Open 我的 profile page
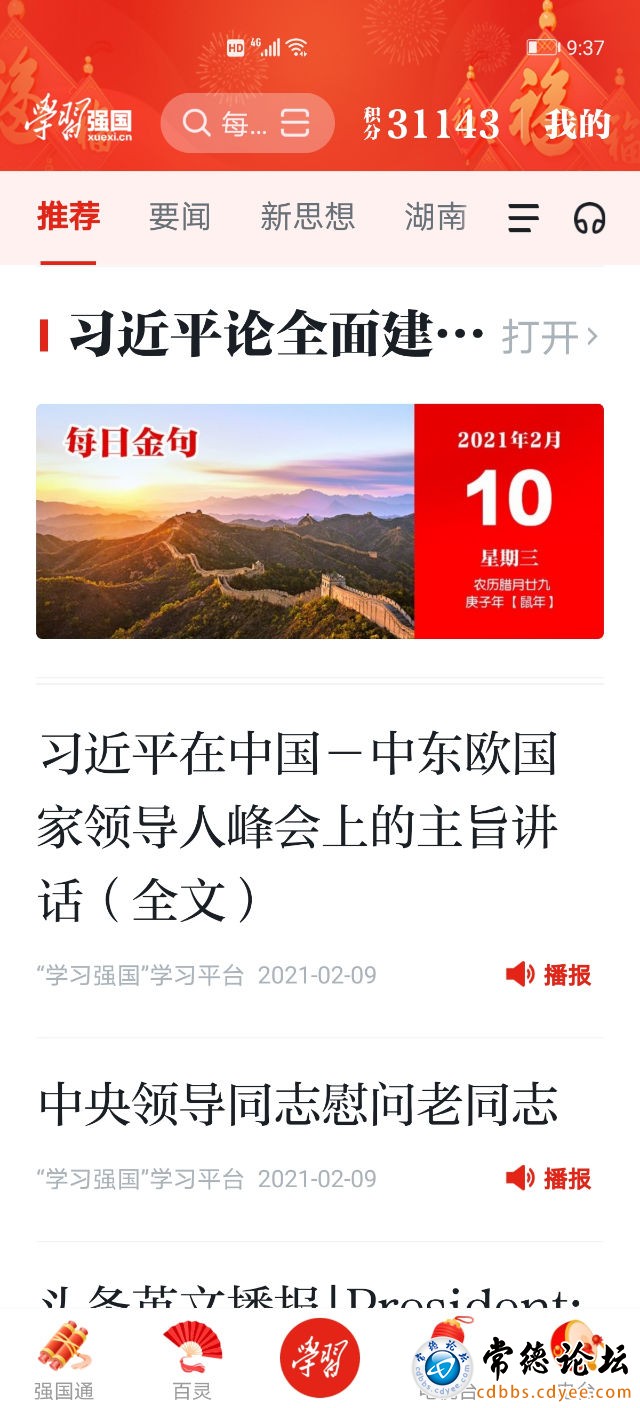 tap(577, 124)
